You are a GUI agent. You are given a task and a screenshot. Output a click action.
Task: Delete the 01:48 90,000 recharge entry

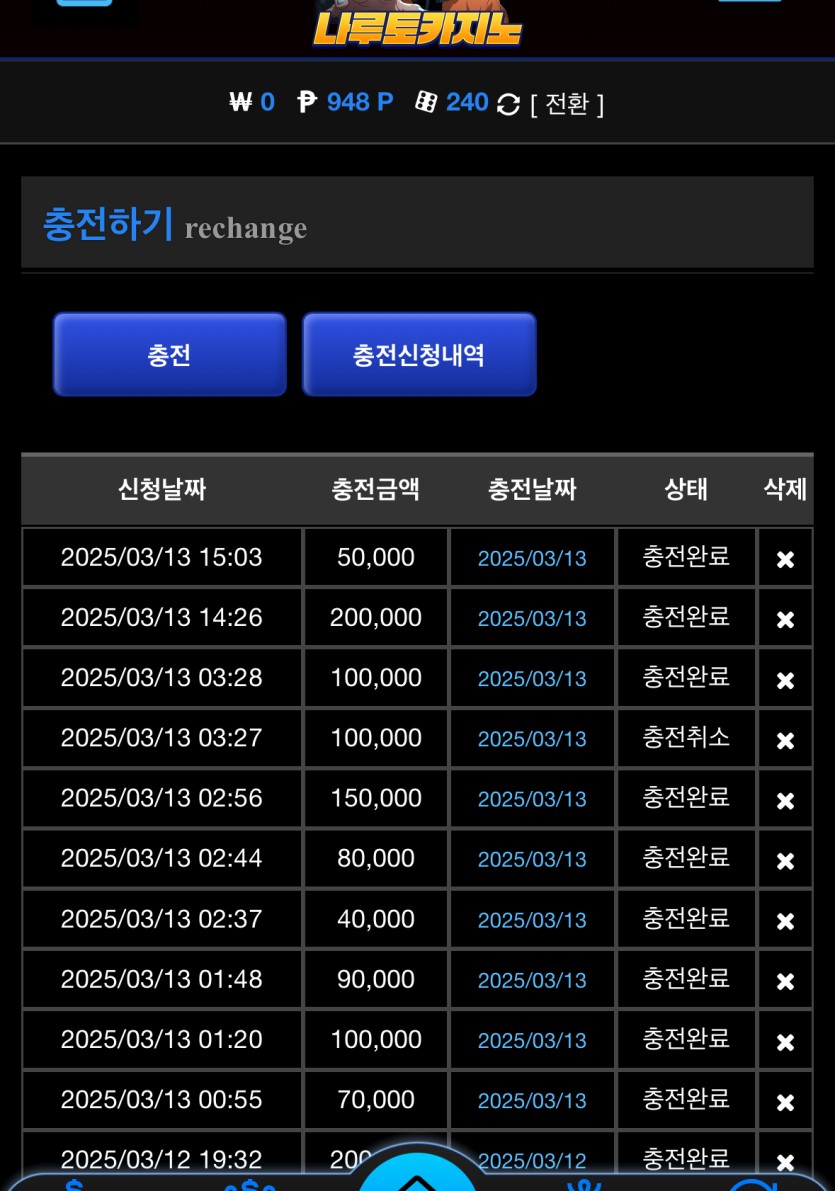click(x=785, y=981)
